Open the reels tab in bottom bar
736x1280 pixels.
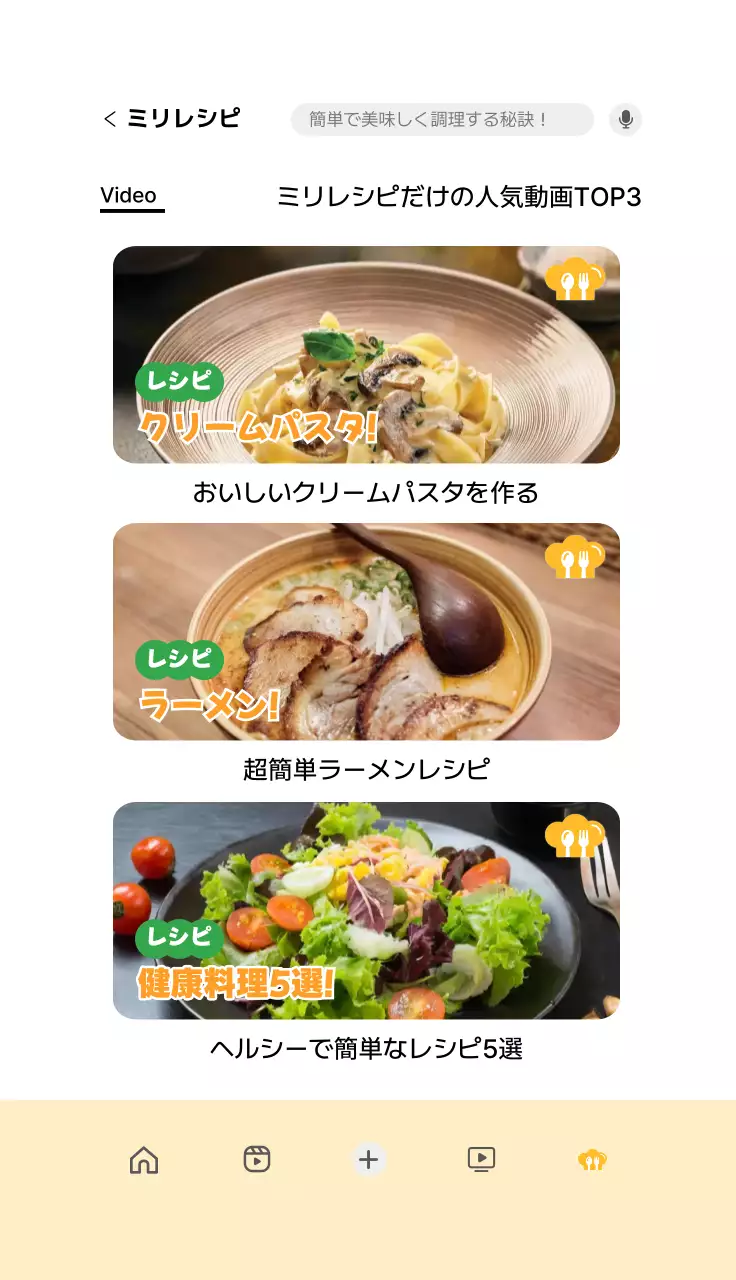pyautogui.click(x=257, y=1159)
